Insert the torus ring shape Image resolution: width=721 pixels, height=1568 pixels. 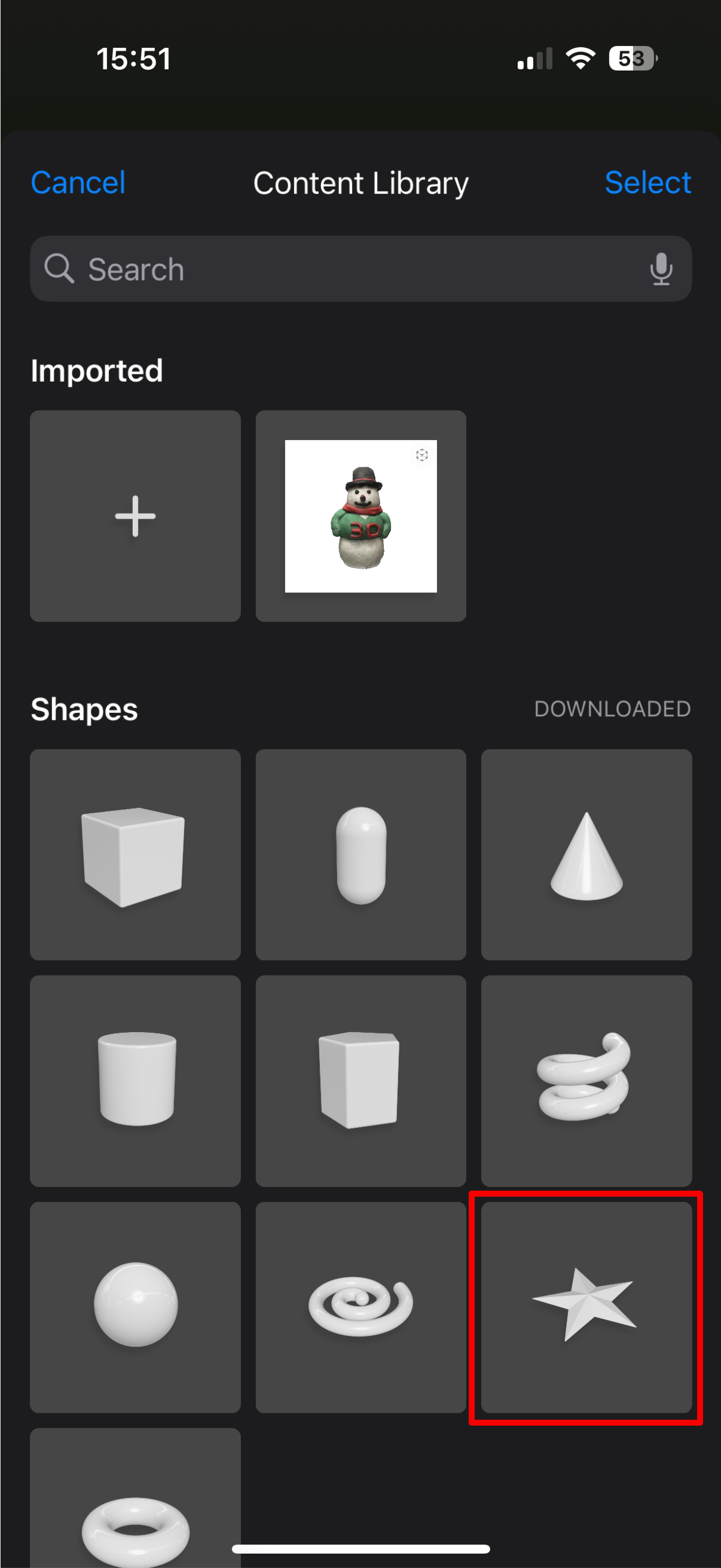point(135,1503)
